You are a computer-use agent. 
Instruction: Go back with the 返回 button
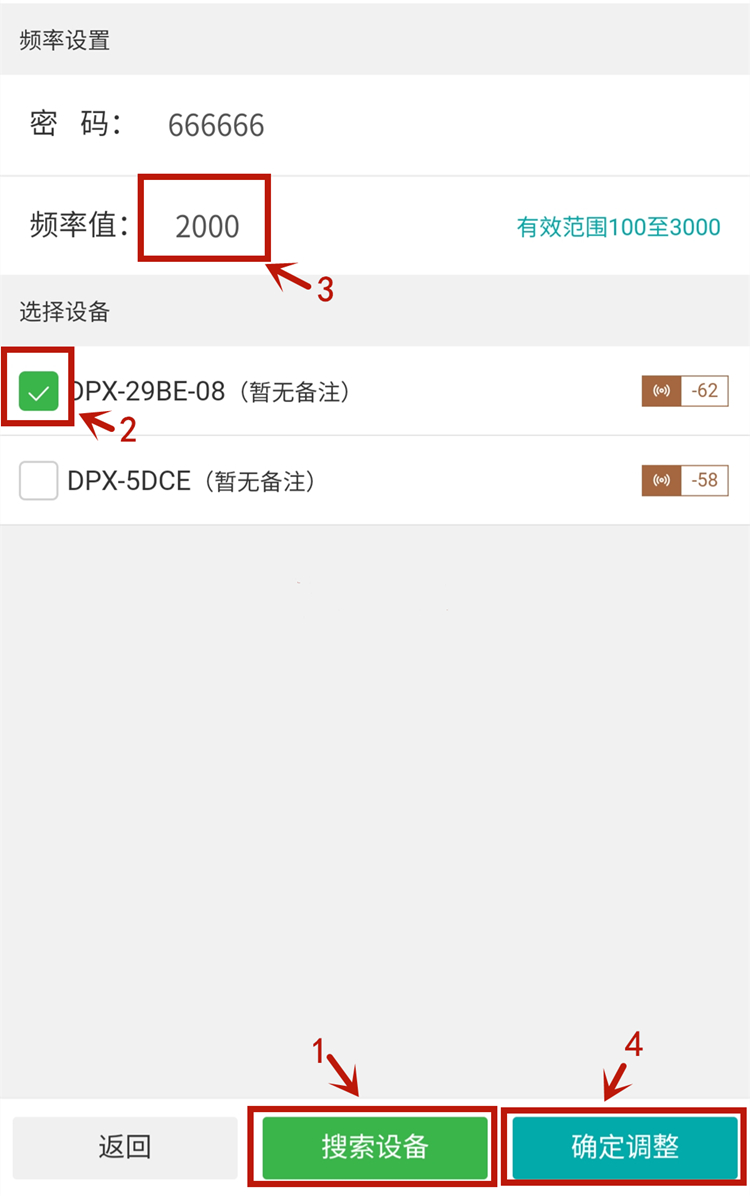(x=125, y=1146)
